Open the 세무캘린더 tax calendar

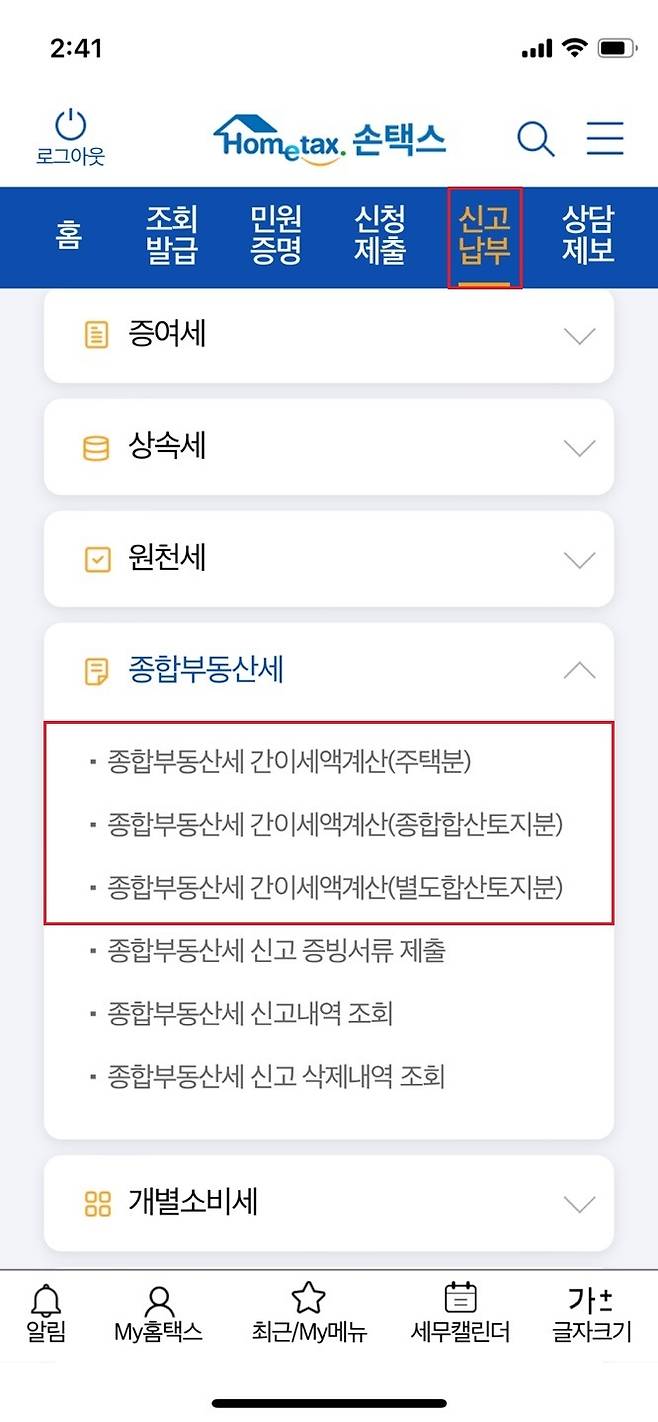click(x=460, y=1313)
